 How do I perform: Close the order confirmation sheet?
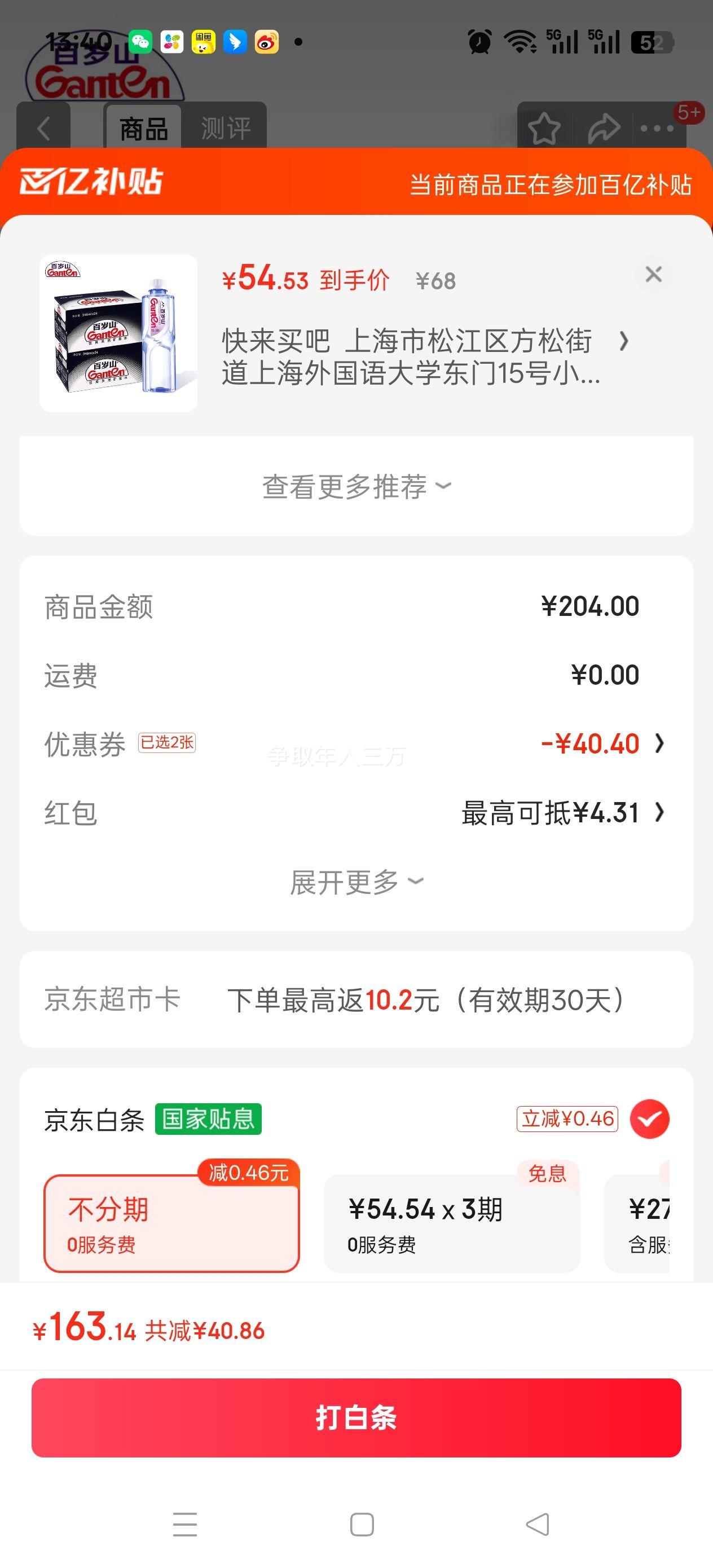[x=653, y=275]
